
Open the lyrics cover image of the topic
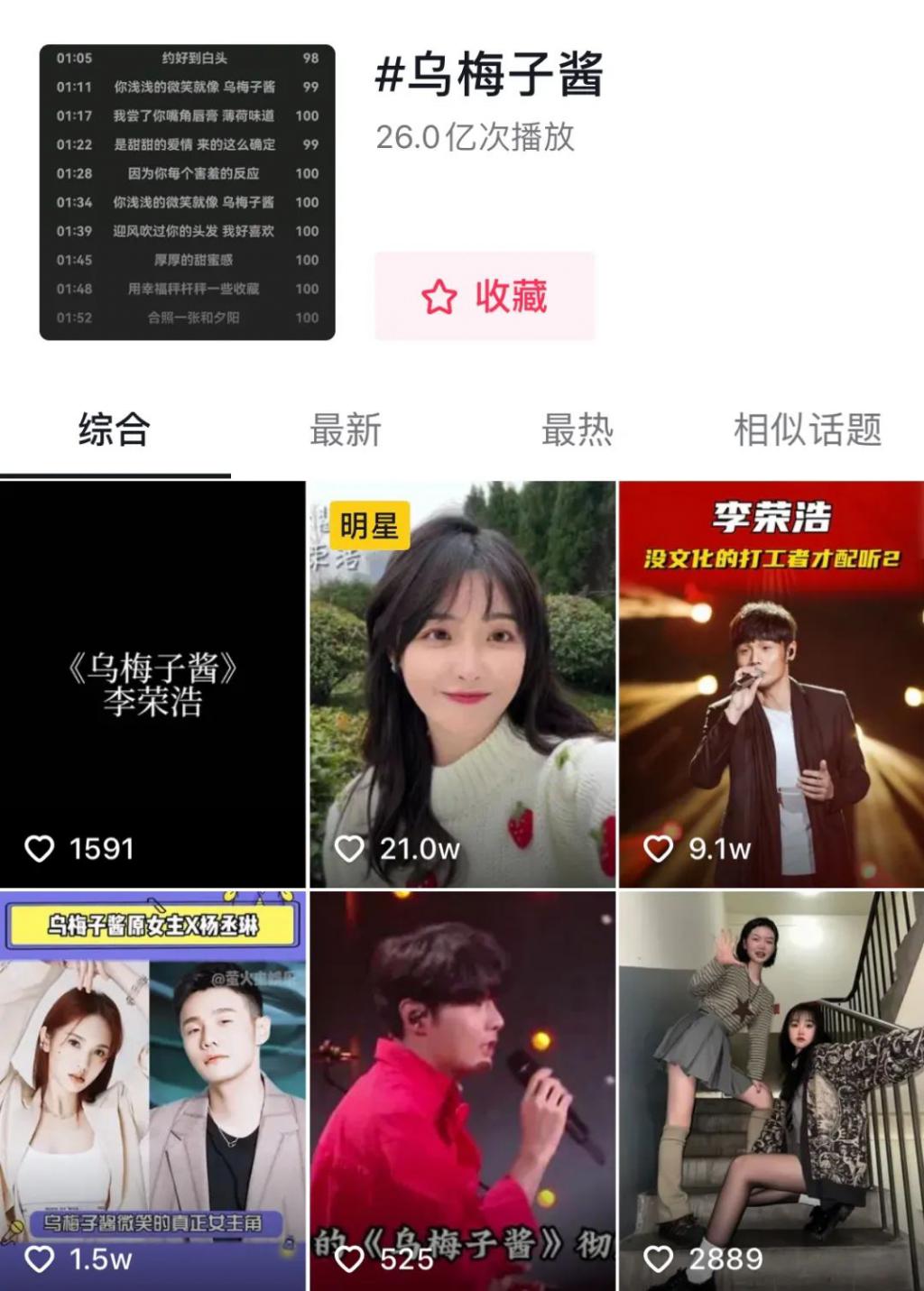coord(188,192)
